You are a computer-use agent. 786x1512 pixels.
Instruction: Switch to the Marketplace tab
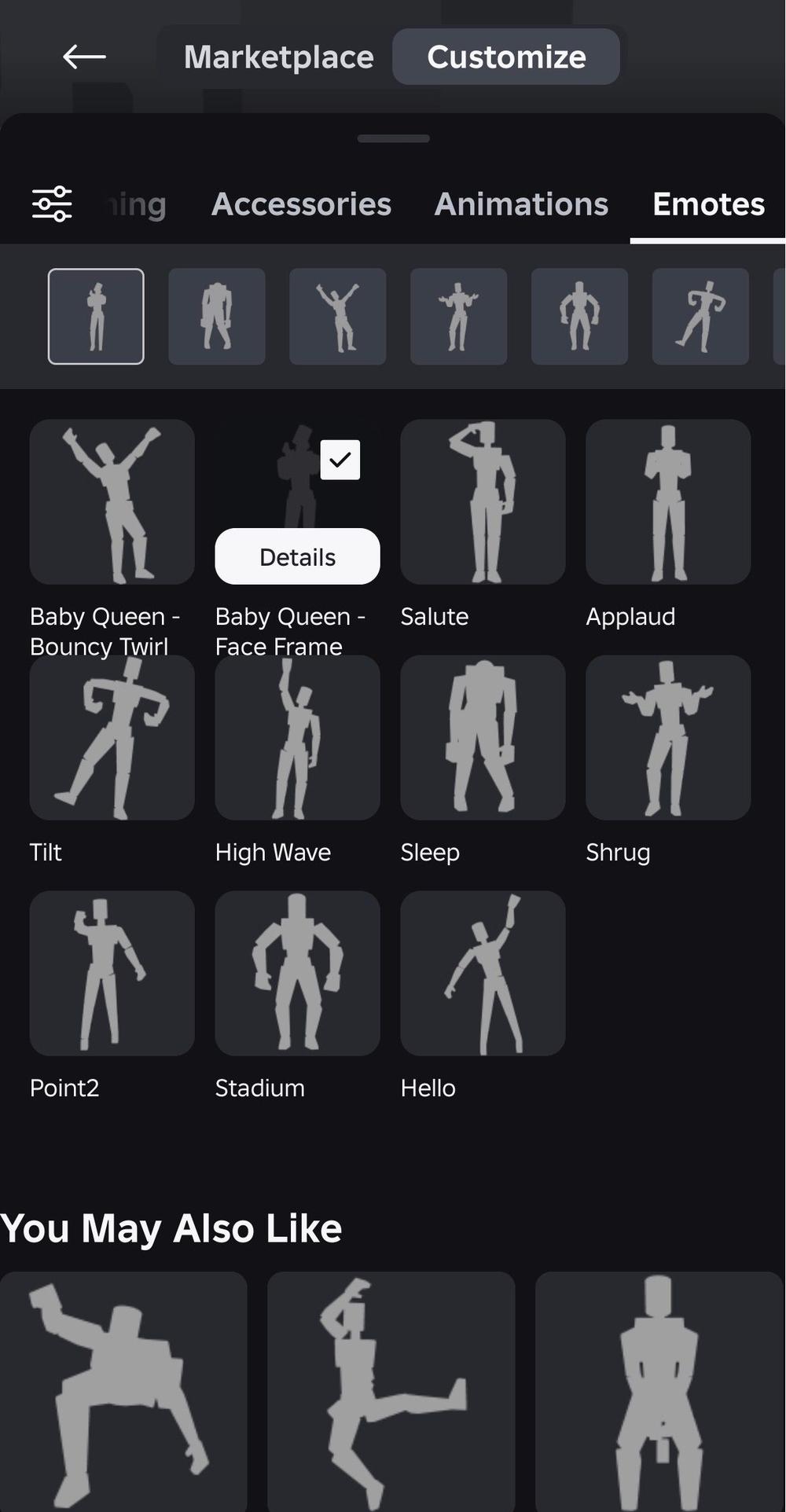coord(278,57)
